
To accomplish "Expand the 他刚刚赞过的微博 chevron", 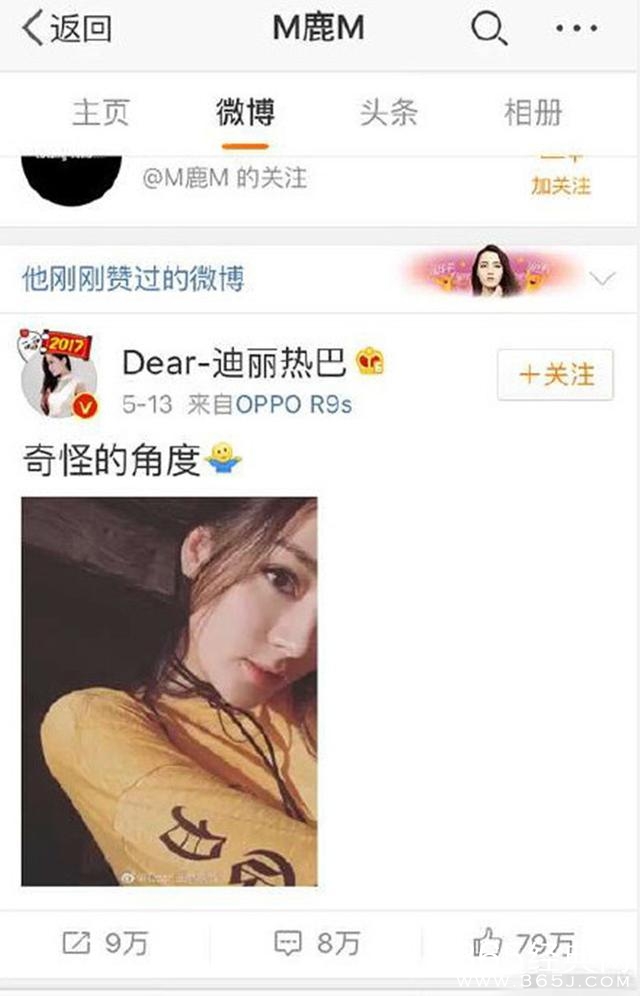I will pos(602,278).
